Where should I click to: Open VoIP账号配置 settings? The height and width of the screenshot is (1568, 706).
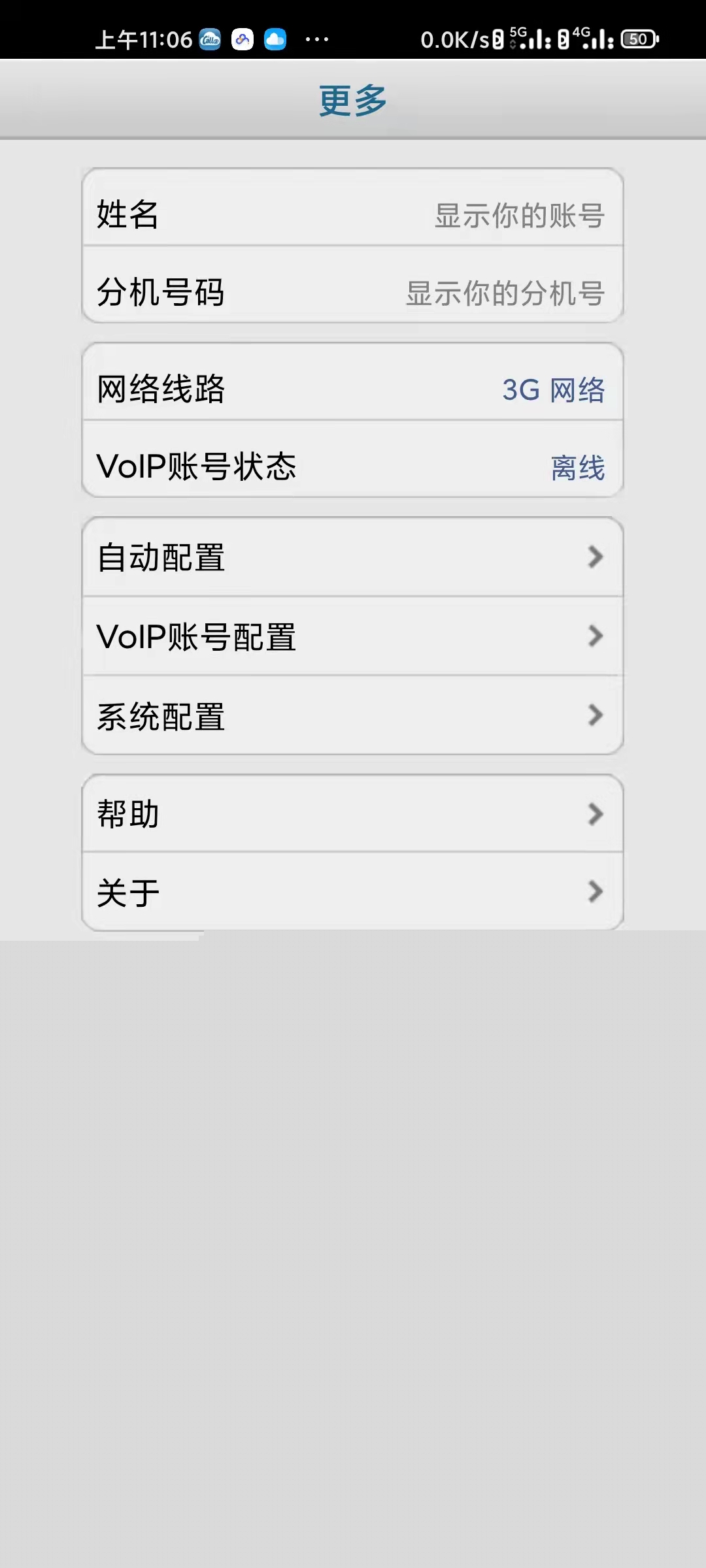click(352, 636)
